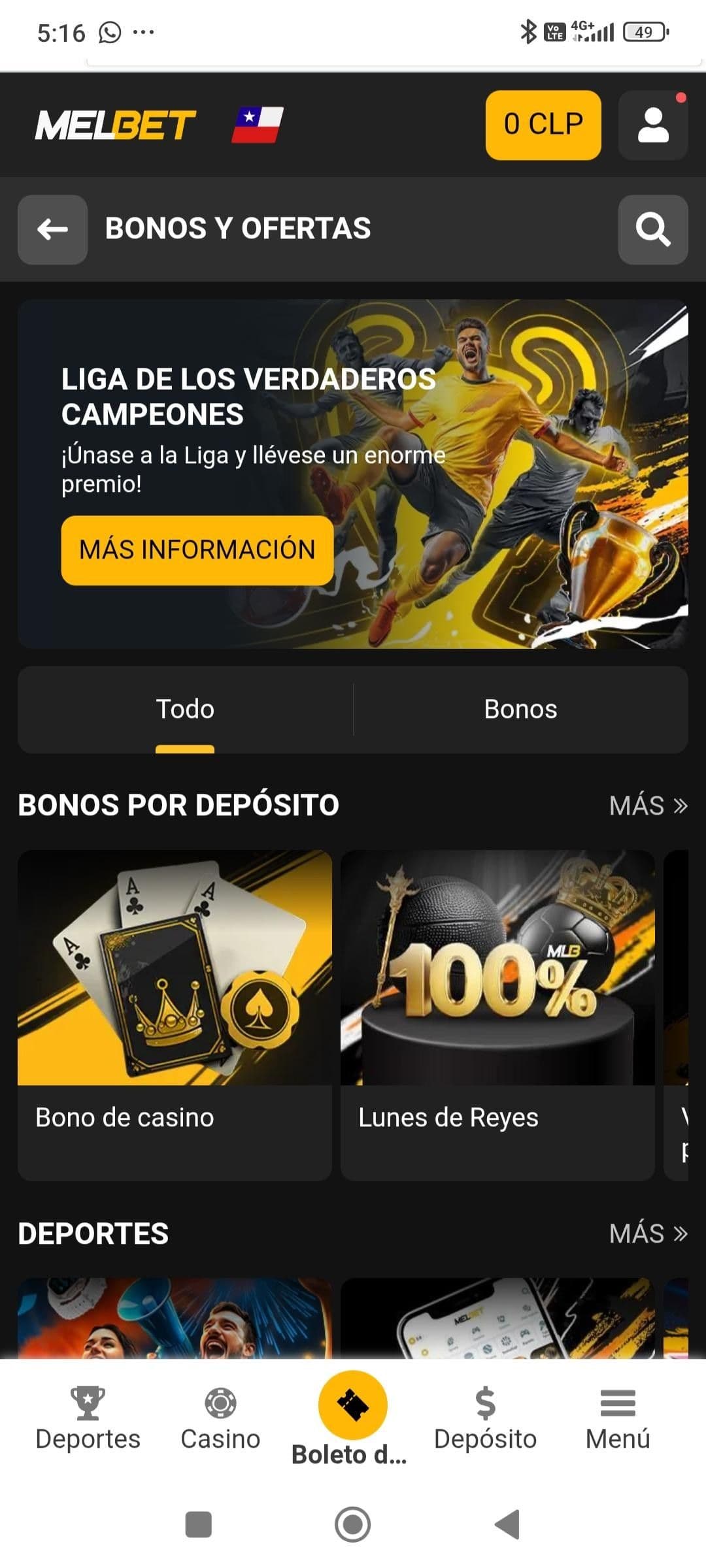The image size is (706, 1568).
Task: Stay on the Todo tab
Action: [185, 709]
